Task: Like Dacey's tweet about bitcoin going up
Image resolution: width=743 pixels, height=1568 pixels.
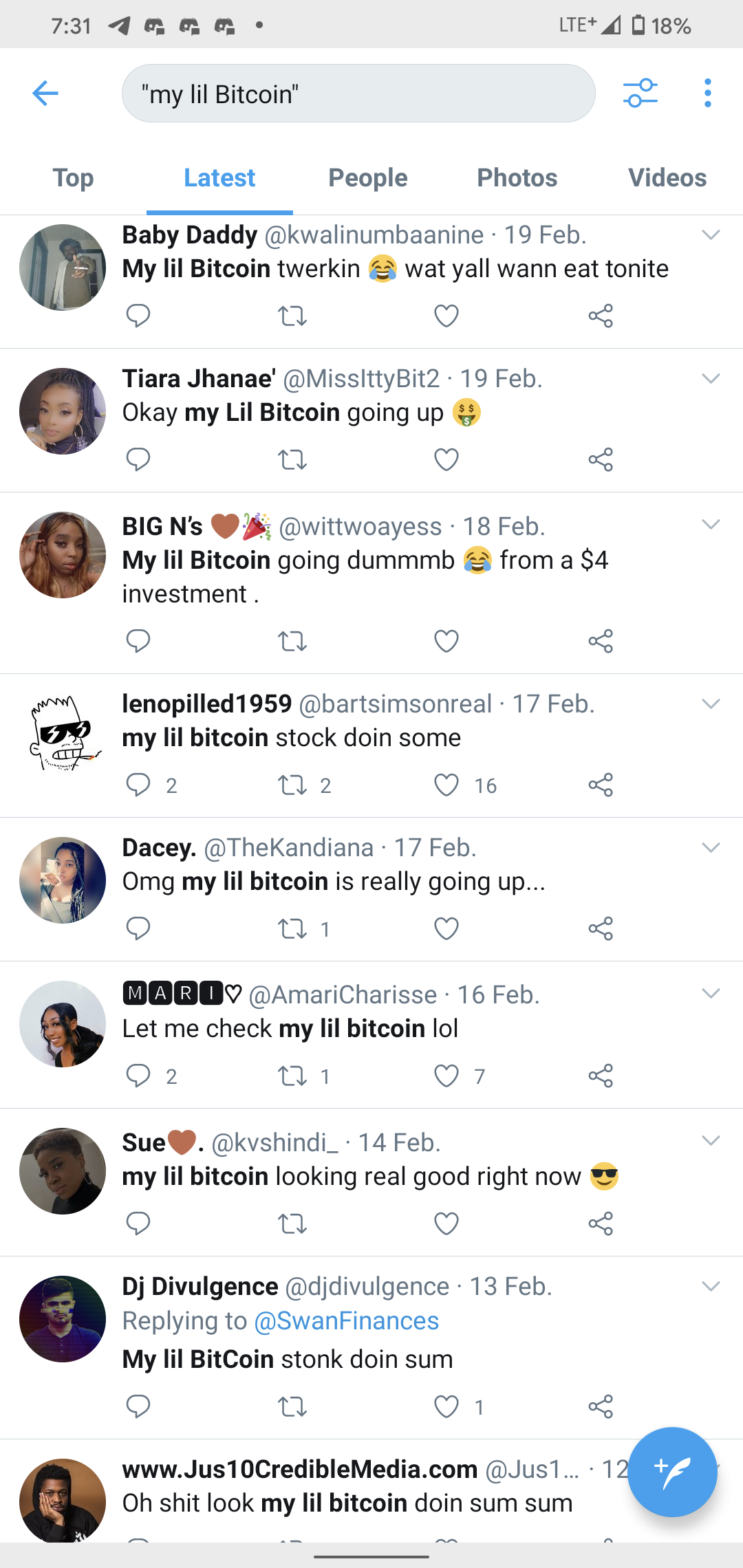Action: coord(446,928)
